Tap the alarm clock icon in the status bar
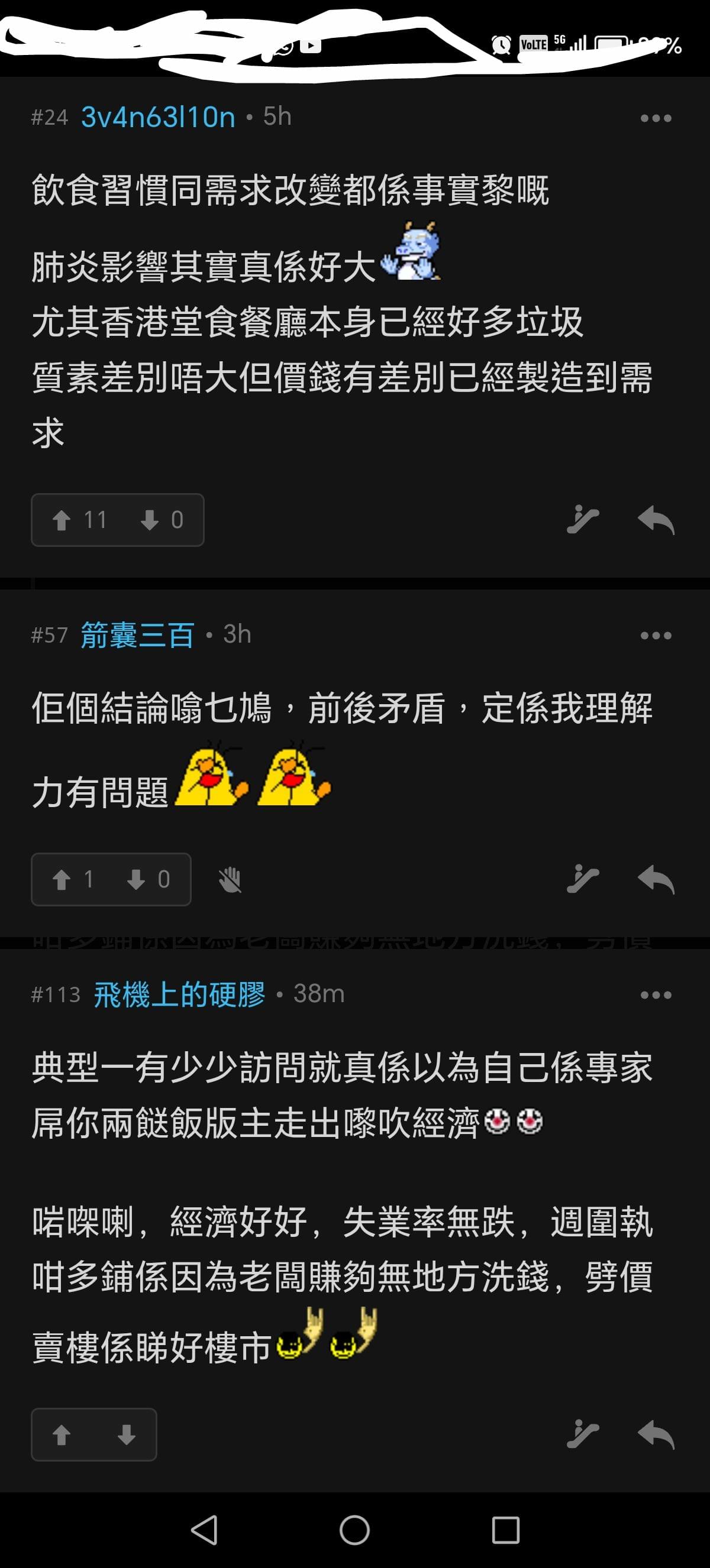Image resolution: width=710 pixels, height=1568 pixels. [x=501, y=46]
